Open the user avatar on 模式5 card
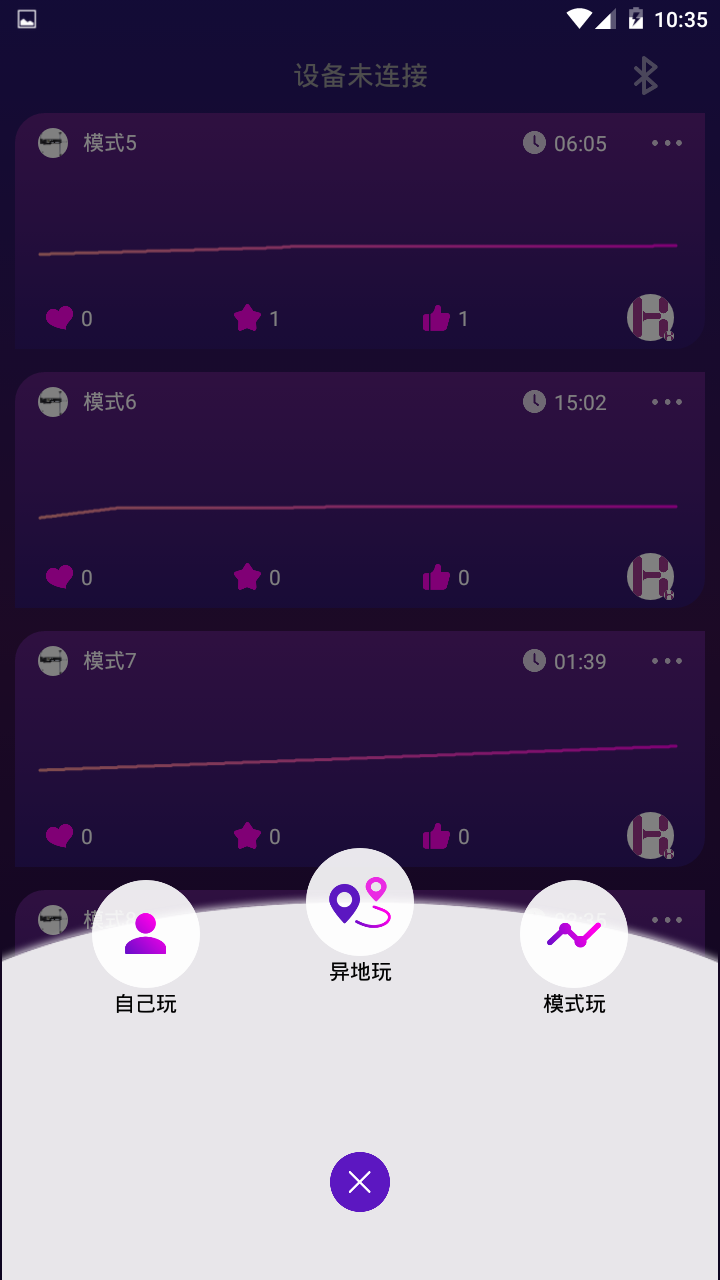 tap(651, 318)
